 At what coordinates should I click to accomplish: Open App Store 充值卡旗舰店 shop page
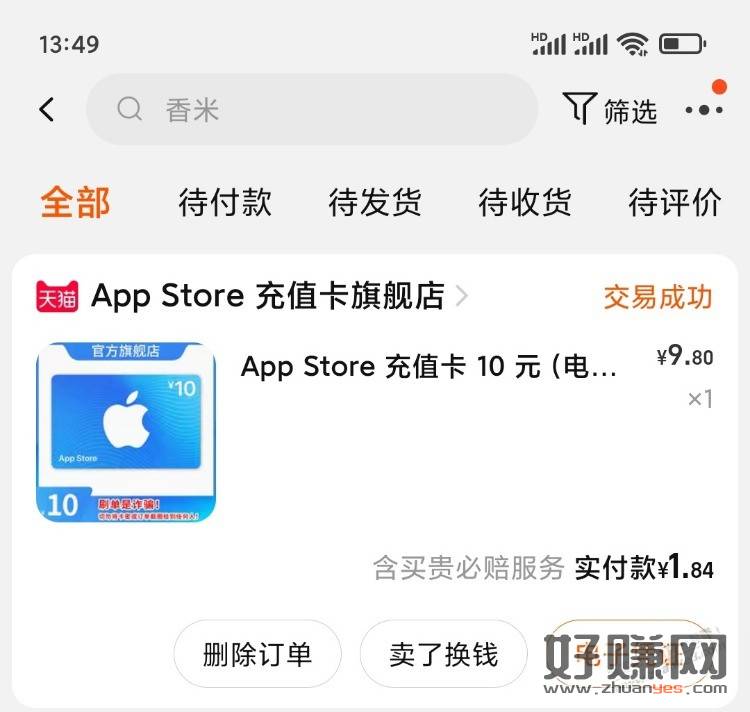pos(268,296)
